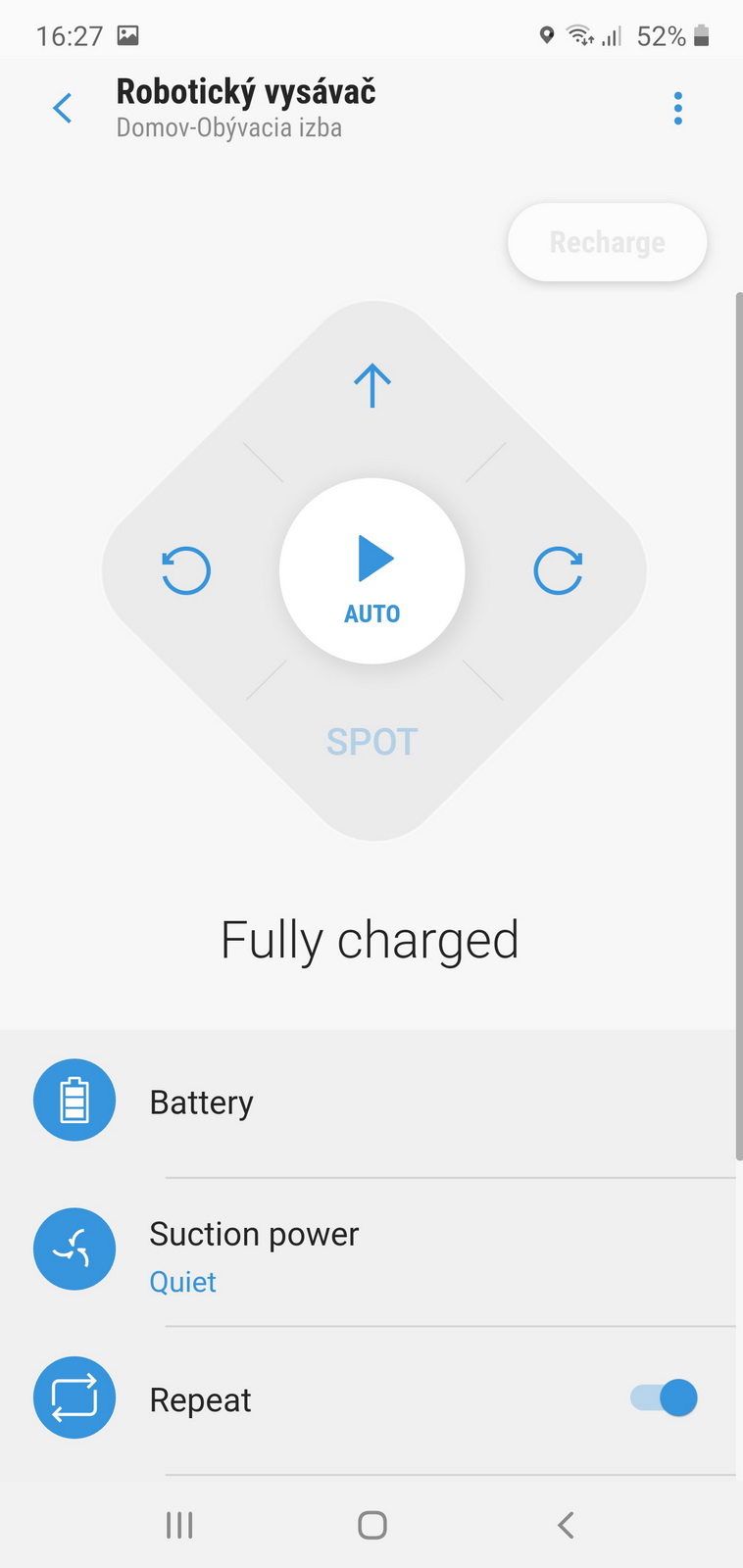Image resolution: width=743 pixels, height=1568 pixels.
Task: Go back using the top-left arrow
Action: pos(63,108)
